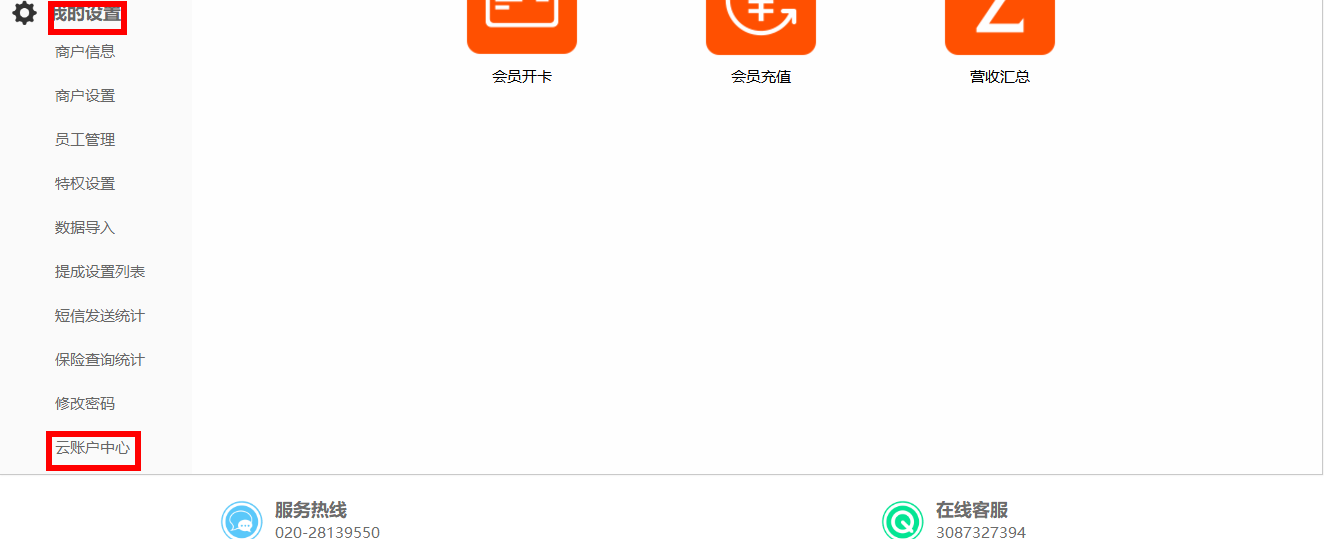Open 云账户中心

[93, 448]
